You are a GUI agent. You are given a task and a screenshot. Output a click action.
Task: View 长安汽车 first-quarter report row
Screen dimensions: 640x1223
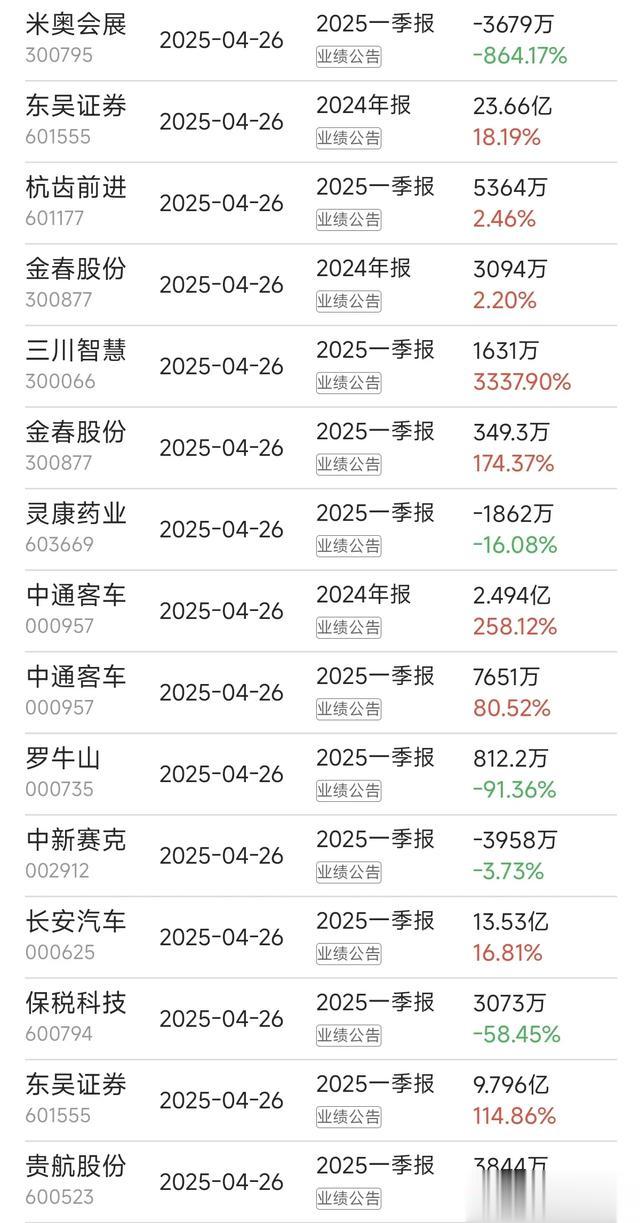(x=320, y=938)
